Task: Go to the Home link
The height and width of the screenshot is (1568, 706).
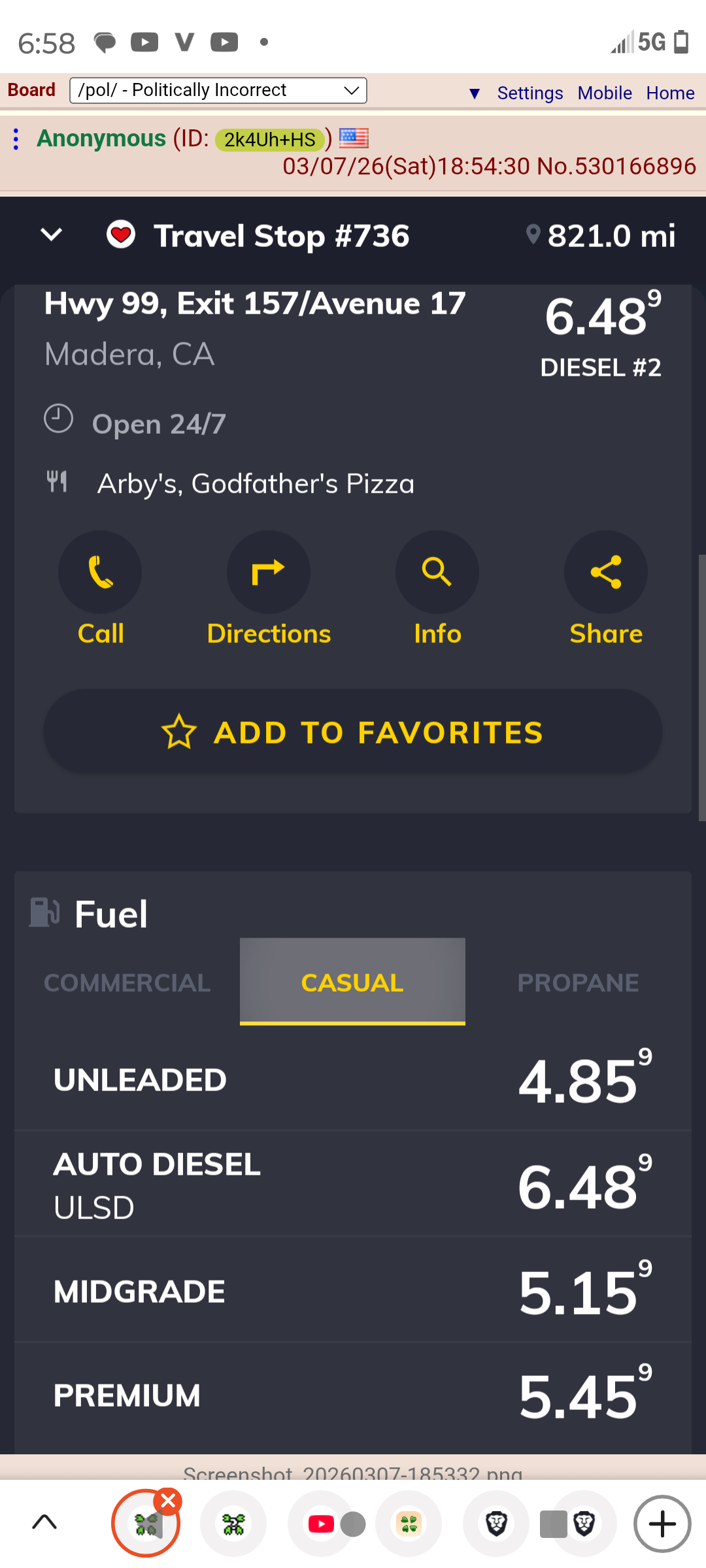Action: [x=670, y=93]
